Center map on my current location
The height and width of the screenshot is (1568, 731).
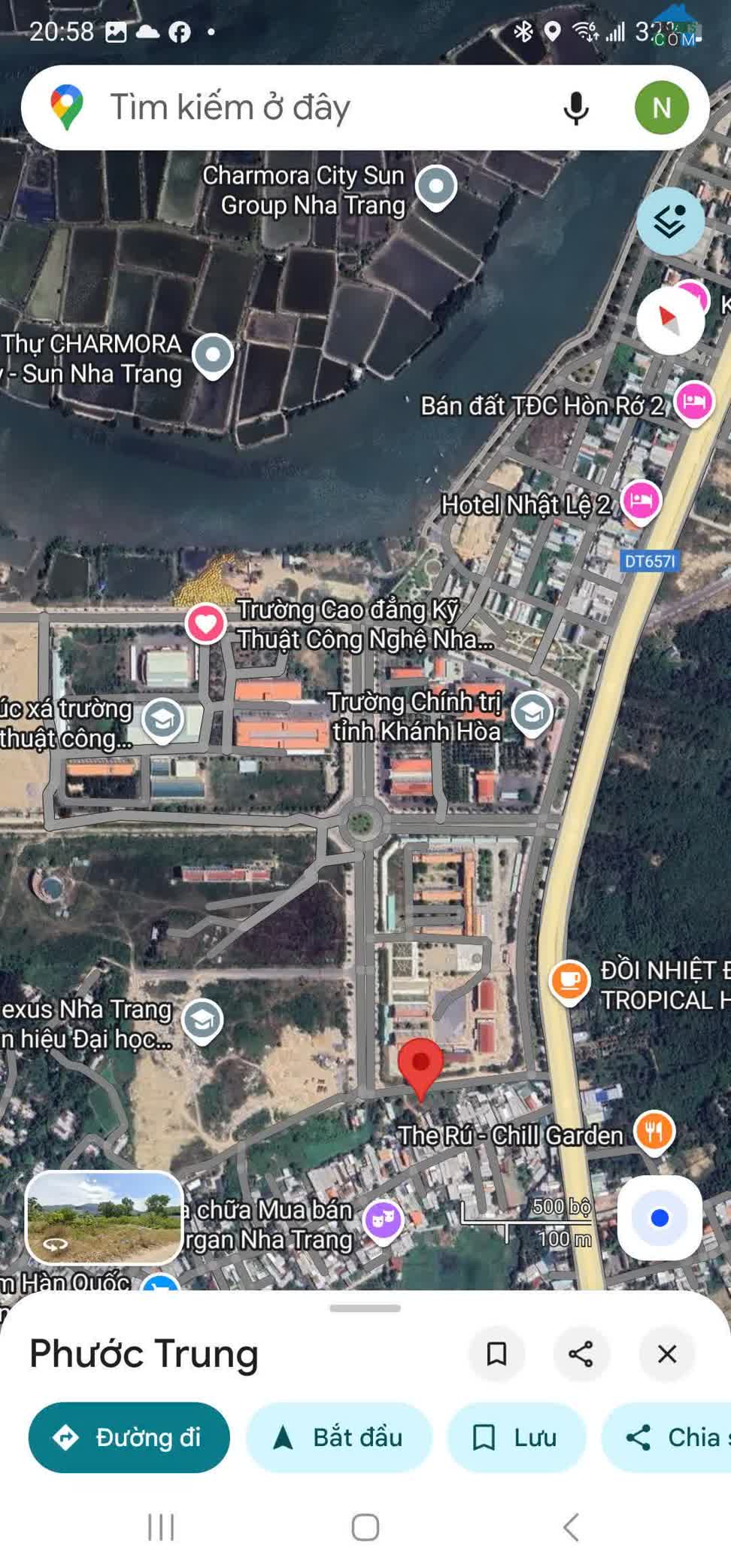pyautogui.click(x=660, y=1218)
